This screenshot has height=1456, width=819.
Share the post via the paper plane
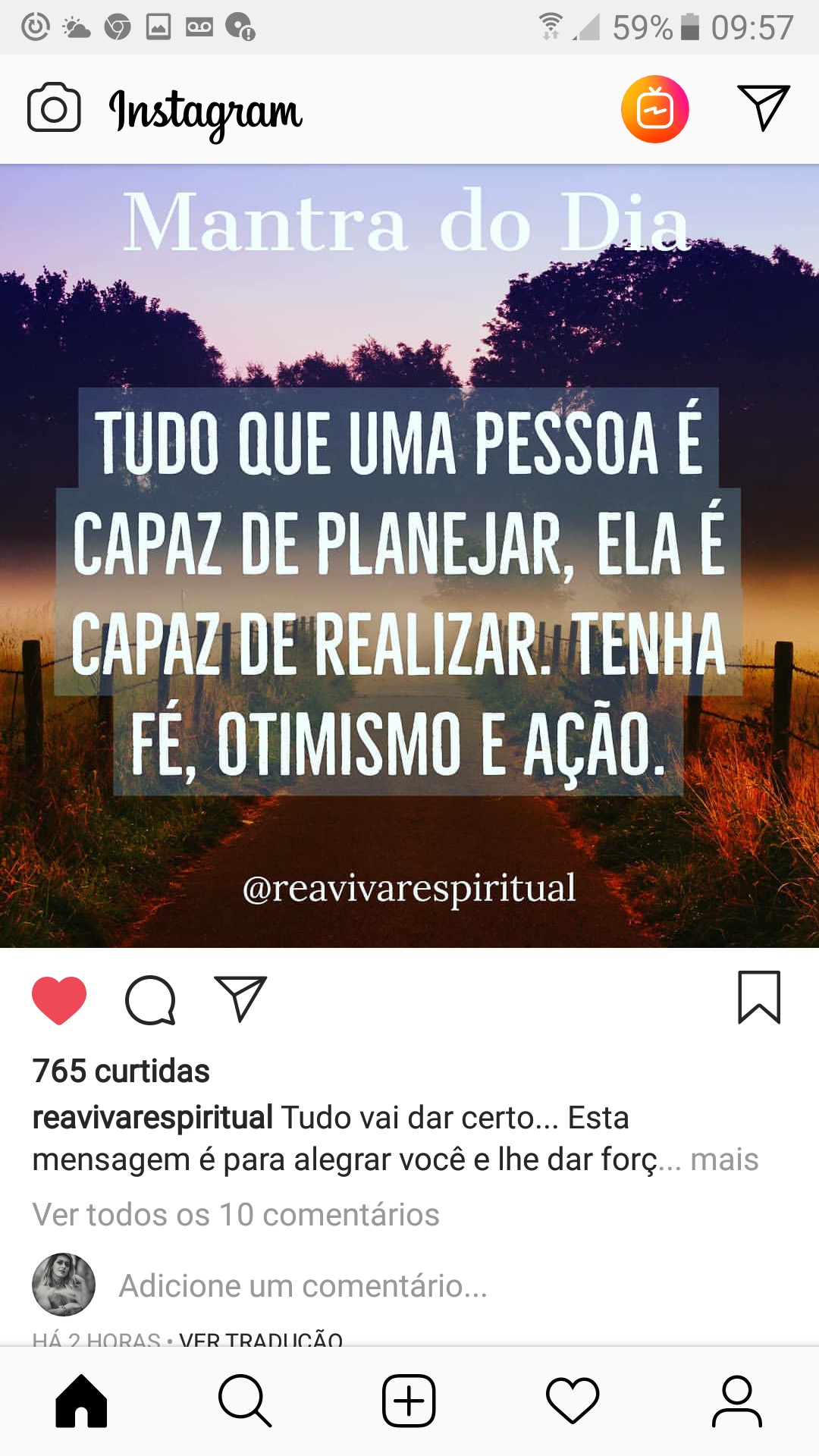coord(240,999)
